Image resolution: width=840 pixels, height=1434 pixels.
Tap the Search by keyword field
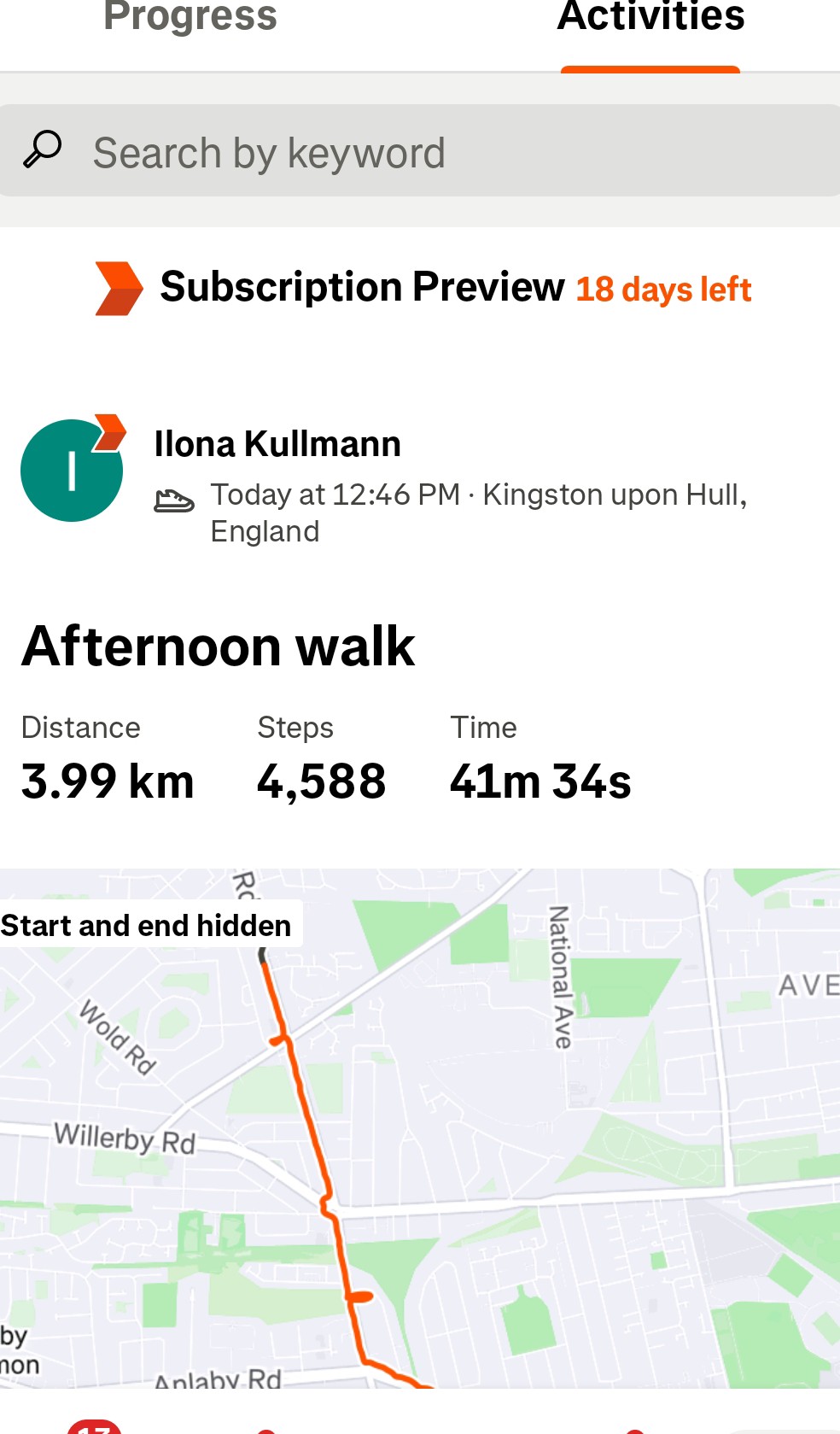(420, 152)
